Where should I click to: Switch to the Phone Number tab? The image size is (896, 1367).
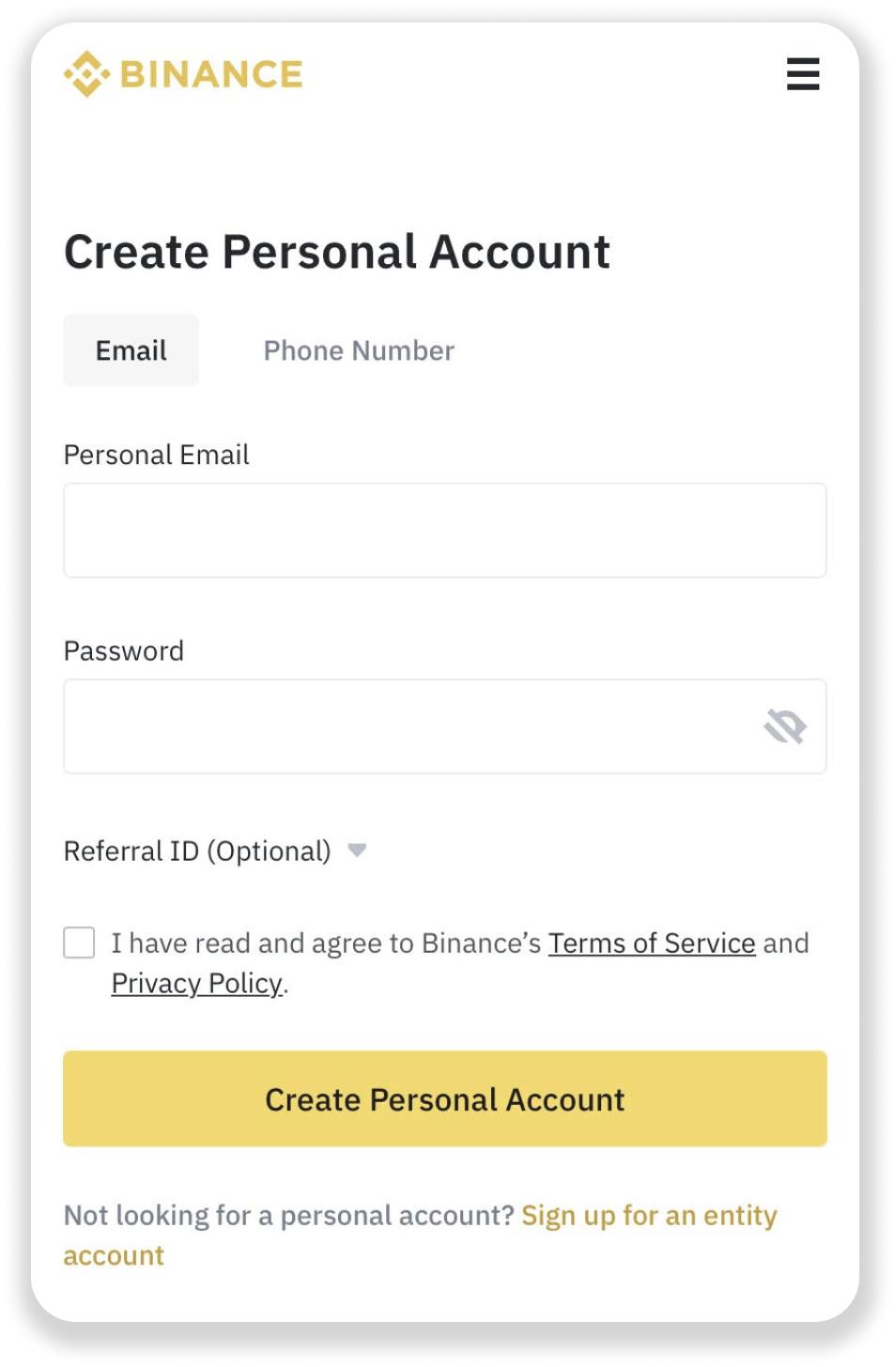tap(359, 350)
